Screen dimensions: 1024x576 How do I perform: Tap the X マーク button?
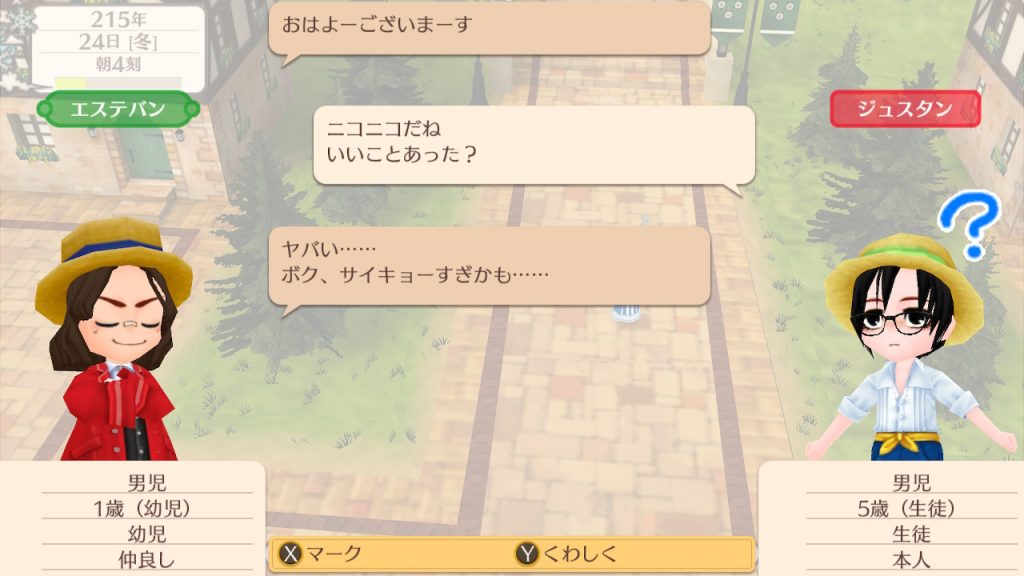tap(320, 553)
